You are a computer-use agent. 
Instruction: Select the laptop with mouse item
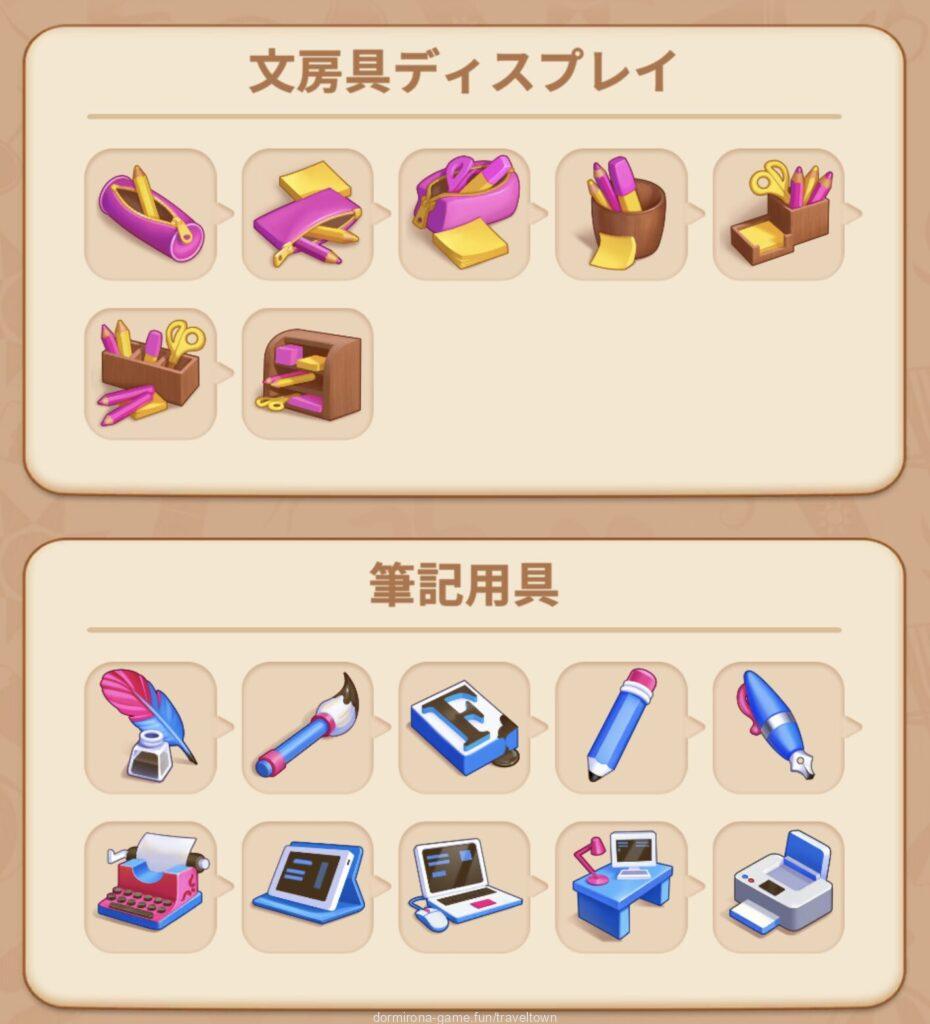click(464, 886)
